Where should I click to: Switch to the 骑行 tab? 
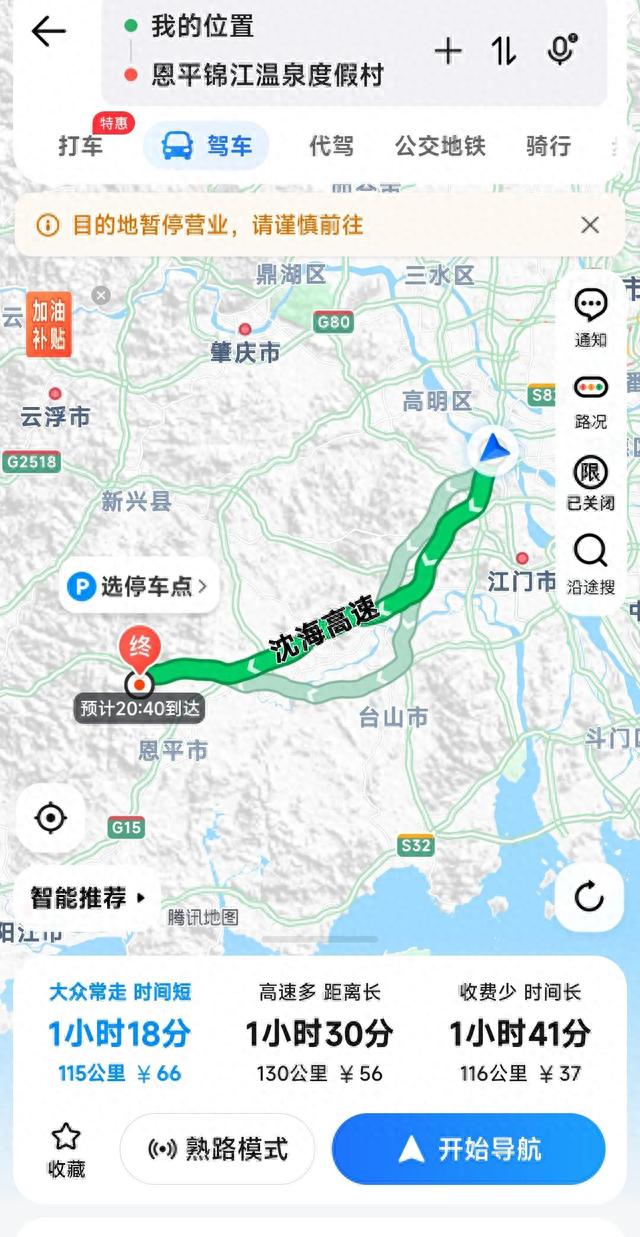coord(548,146)
